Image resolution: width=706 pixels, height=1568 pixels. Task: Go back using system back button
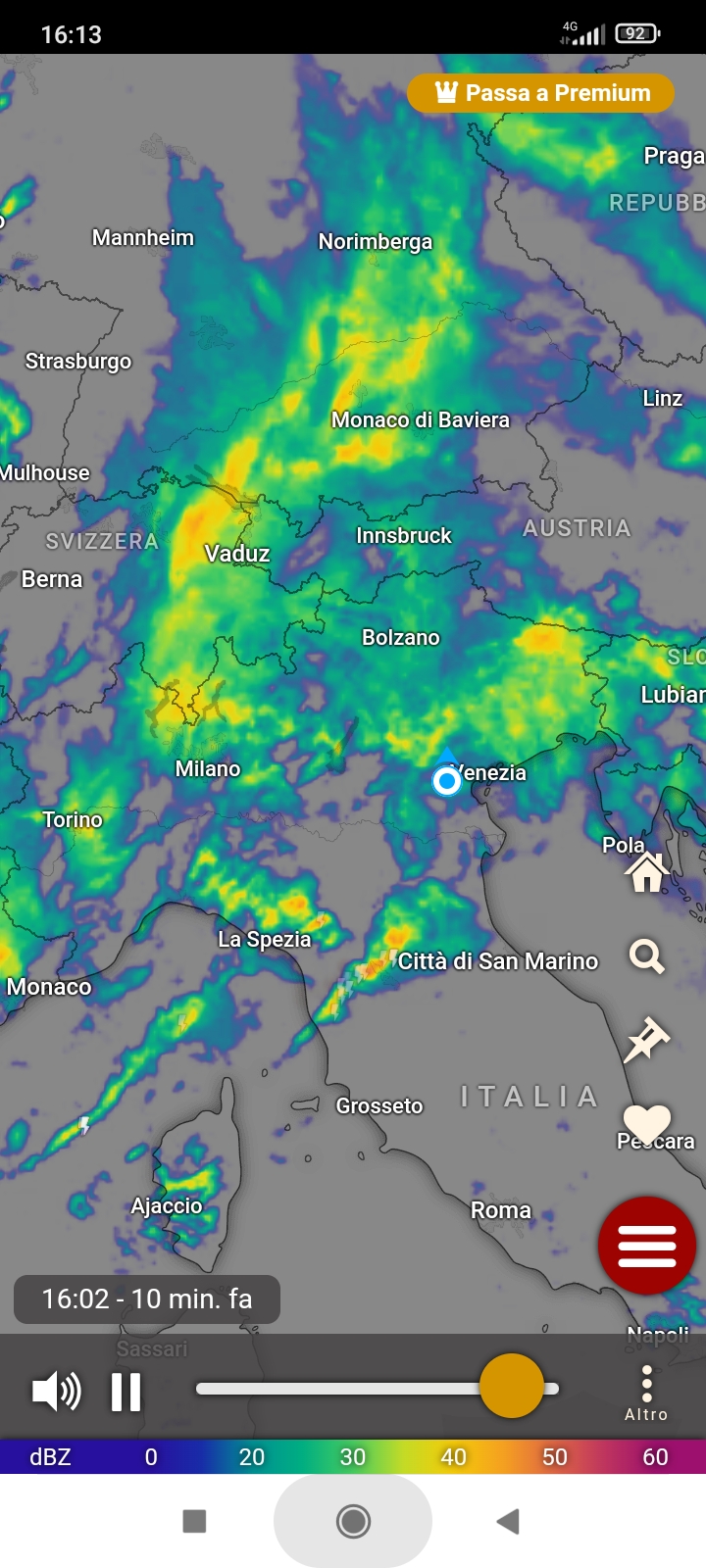coord(508,1521)
